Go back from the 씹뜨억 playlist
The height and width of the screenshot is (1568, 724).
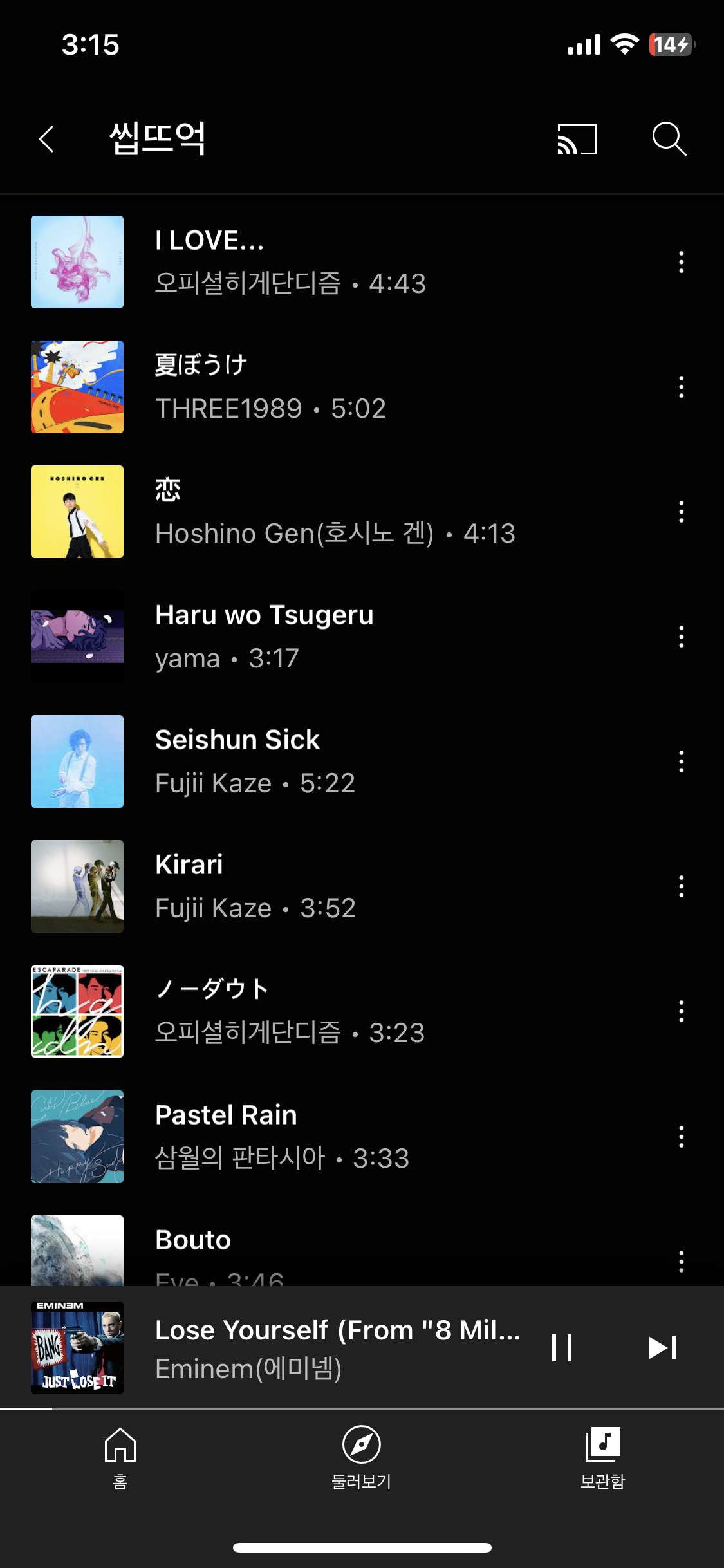coord(46,139)
